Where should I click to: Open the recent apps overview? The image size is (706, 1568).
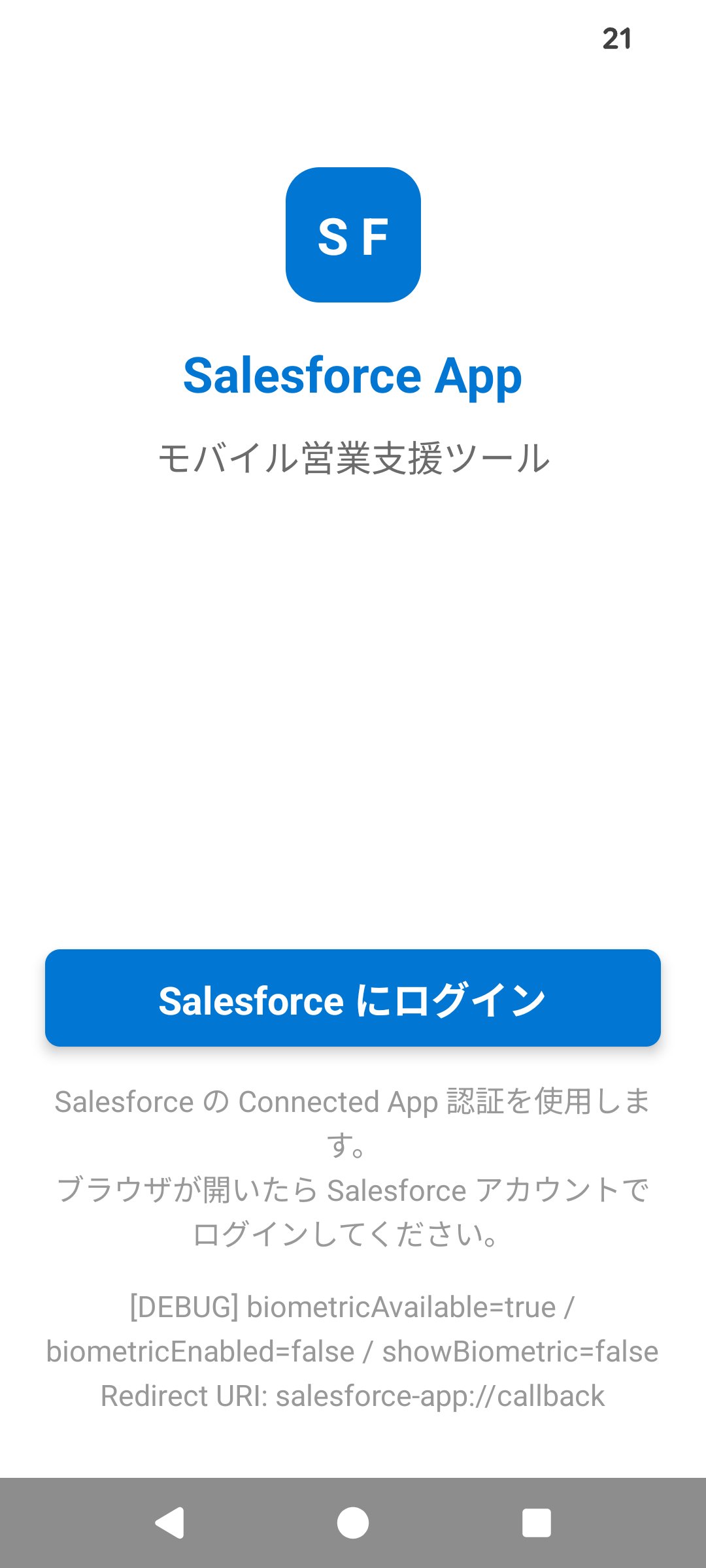click(x=536, y=1523)
